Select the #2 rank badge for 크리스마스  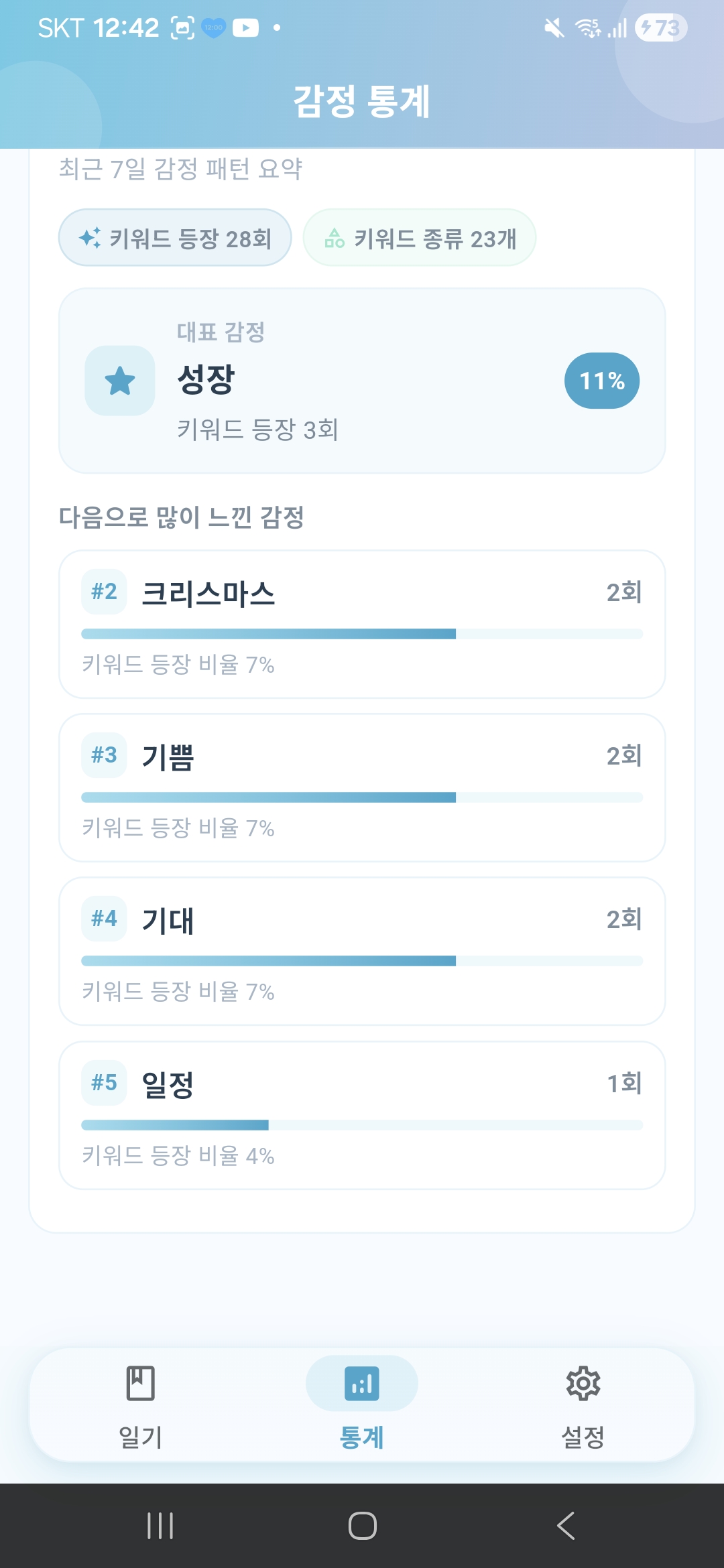[103, 590]
